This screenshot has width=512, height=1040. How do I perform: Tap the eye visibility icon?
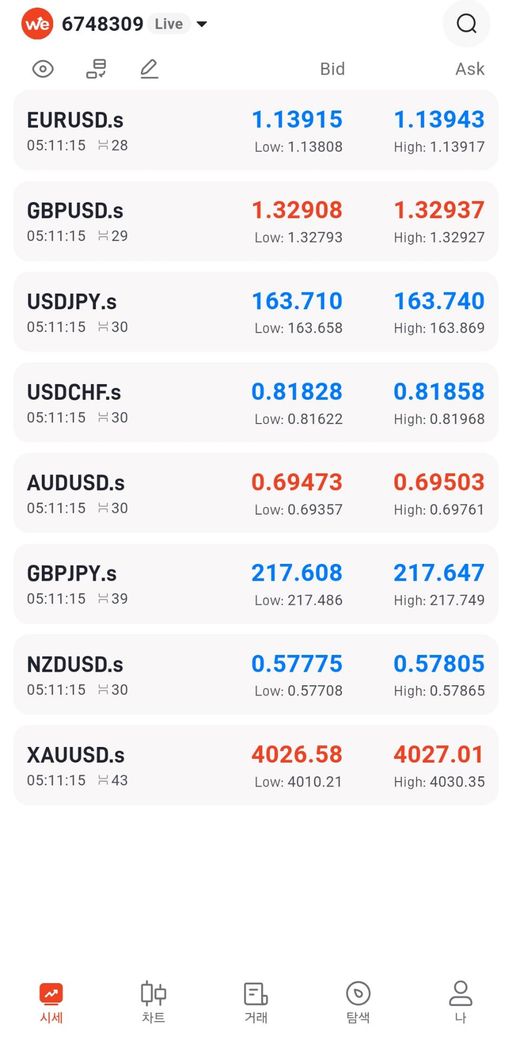(43, 69)
